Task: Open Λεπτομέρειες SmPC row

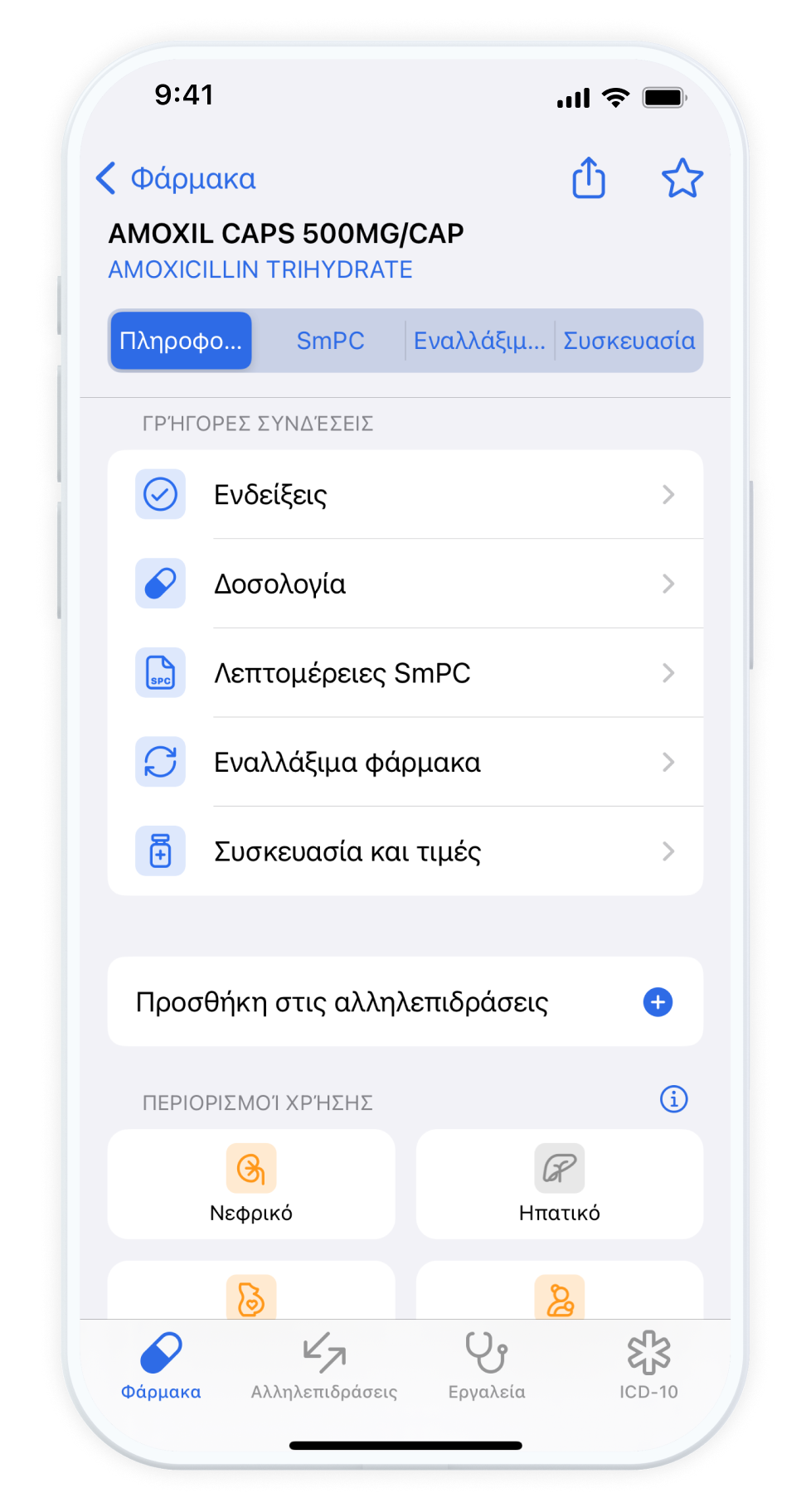Action: pos(405,673)
